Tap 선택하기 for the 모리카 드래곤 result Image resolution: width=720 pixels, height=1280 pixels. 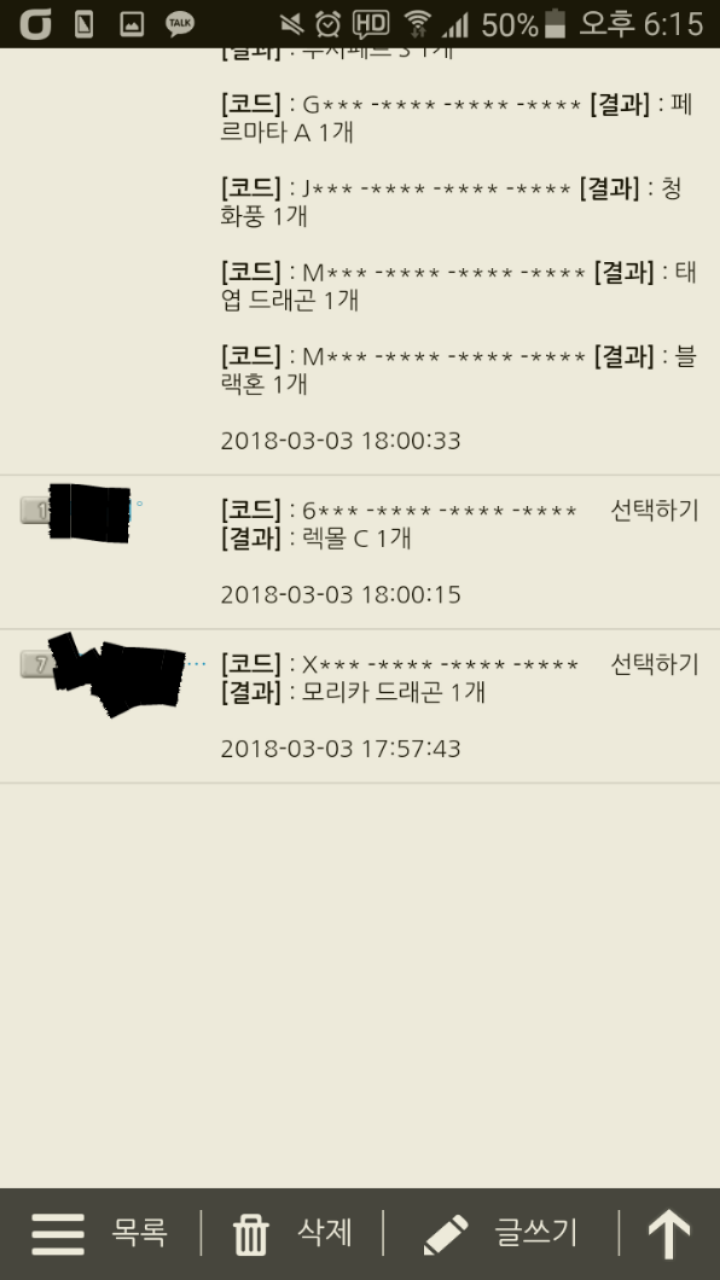pos(654,664)
